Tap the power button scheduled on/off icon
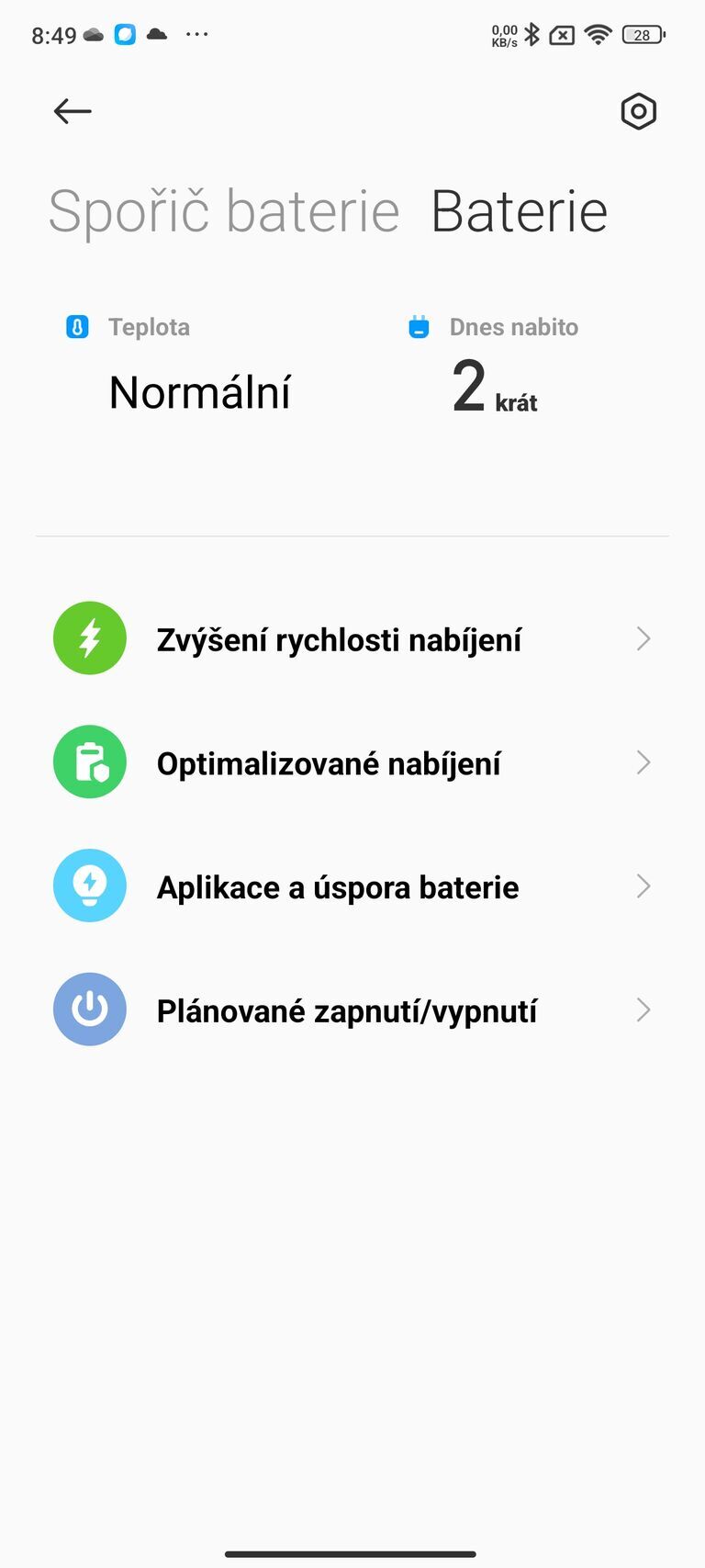Screen dimensions: 705x1568 point(90,1010)
